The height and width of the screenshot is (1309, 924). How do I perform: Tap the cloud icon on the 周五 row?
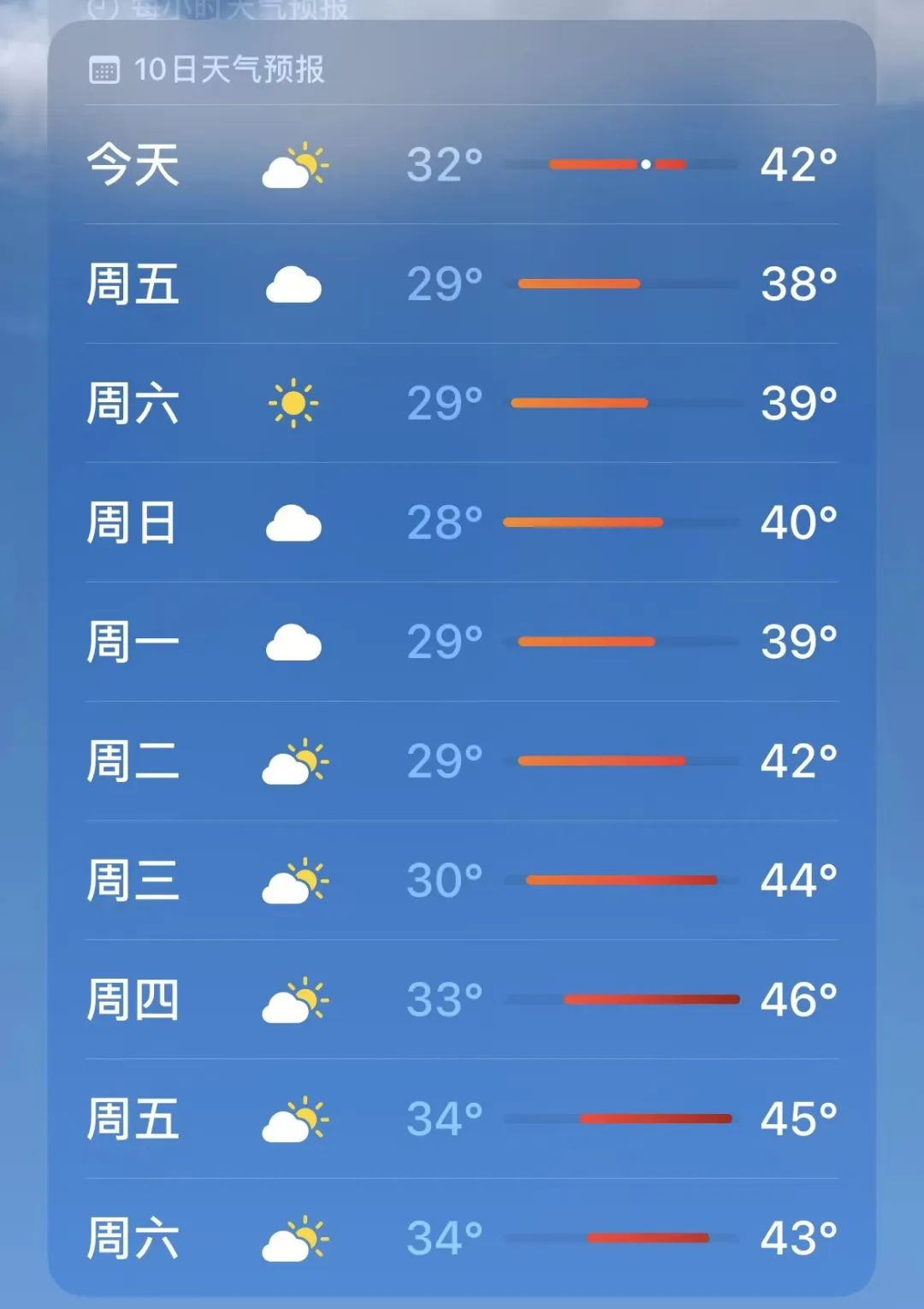(295, 284)
